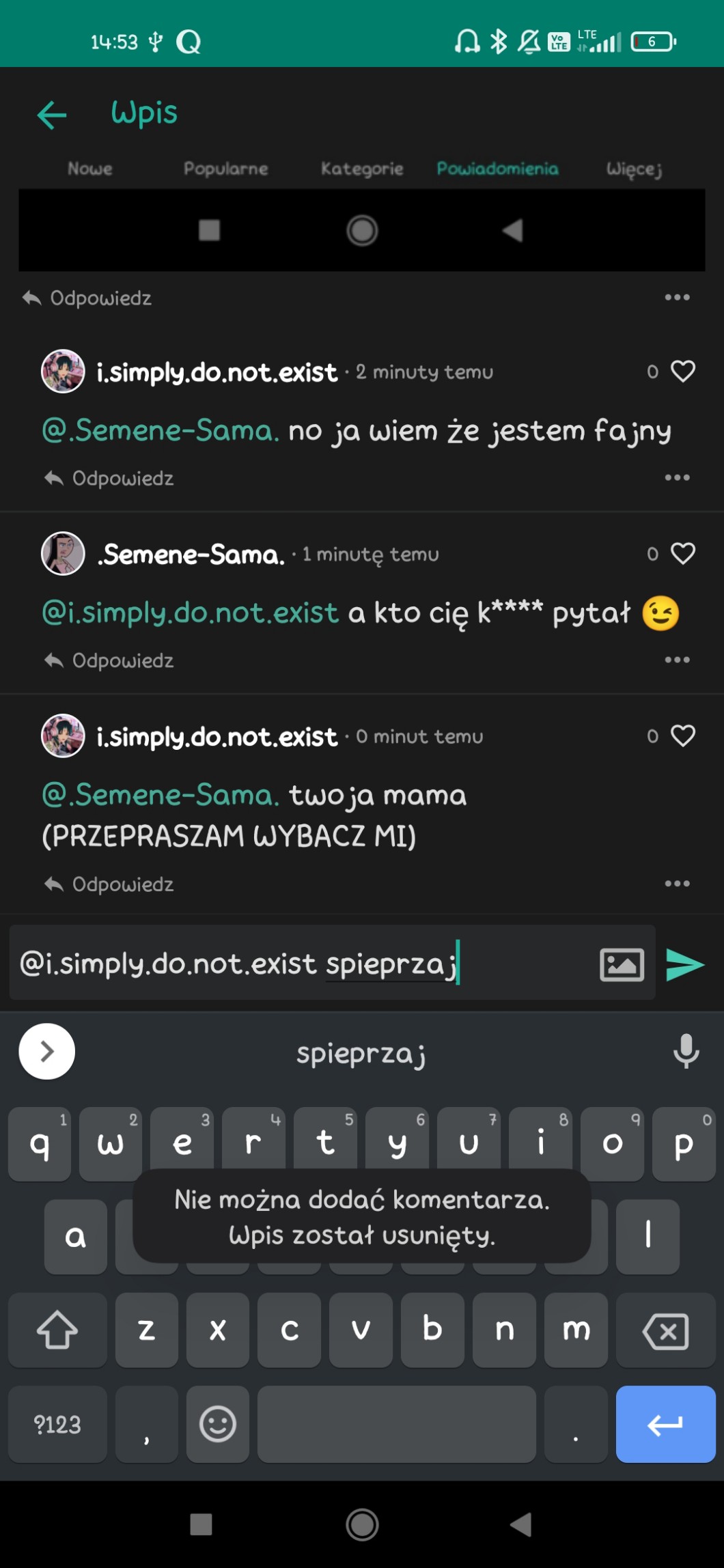The width and height of the screenshot is (724, 1568).
Task: Open the overflow menu for .Semene-Sama.'s comment
Action: (x=677, y=660)
